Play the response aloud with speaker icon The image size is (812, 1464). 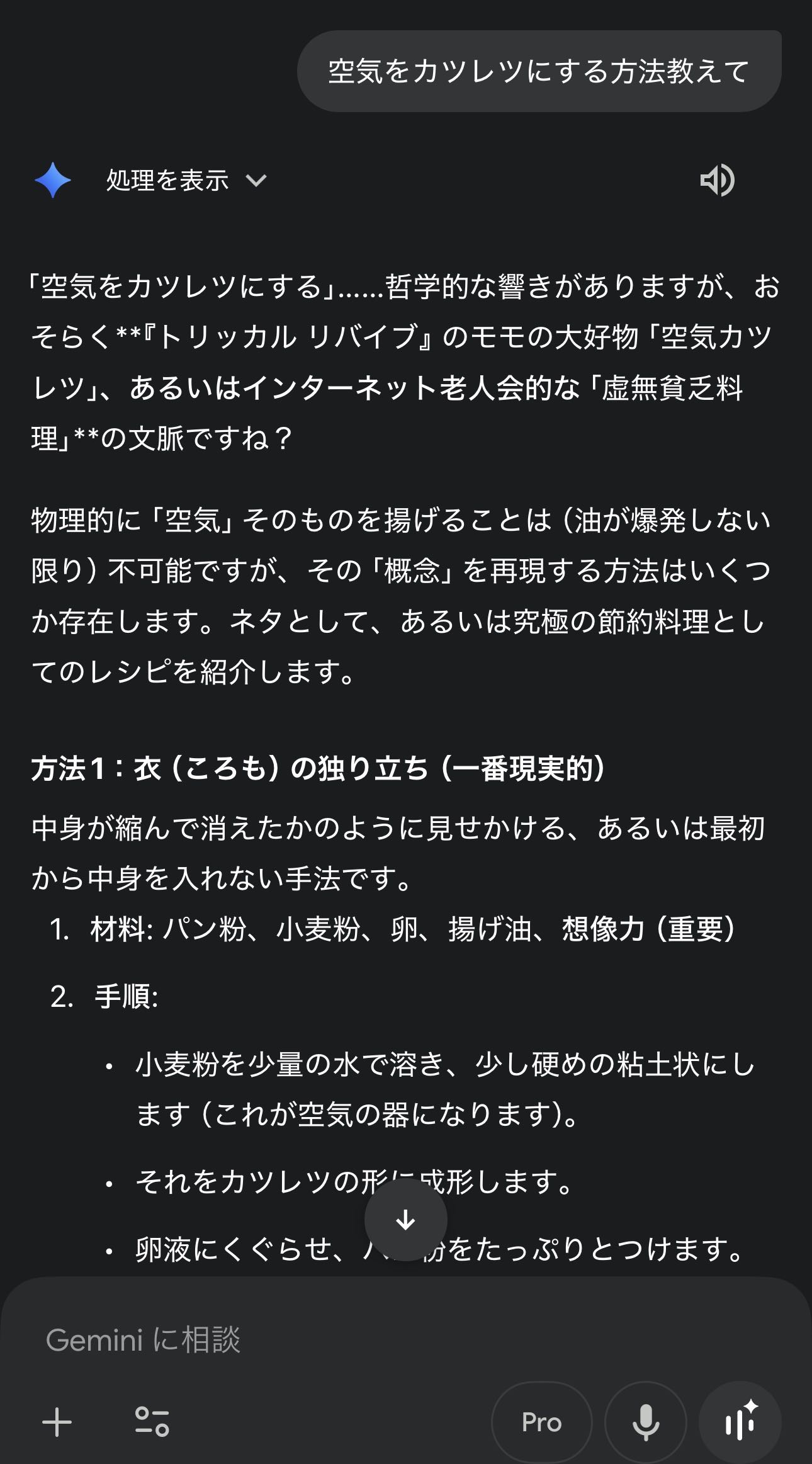tap(717, 180)
